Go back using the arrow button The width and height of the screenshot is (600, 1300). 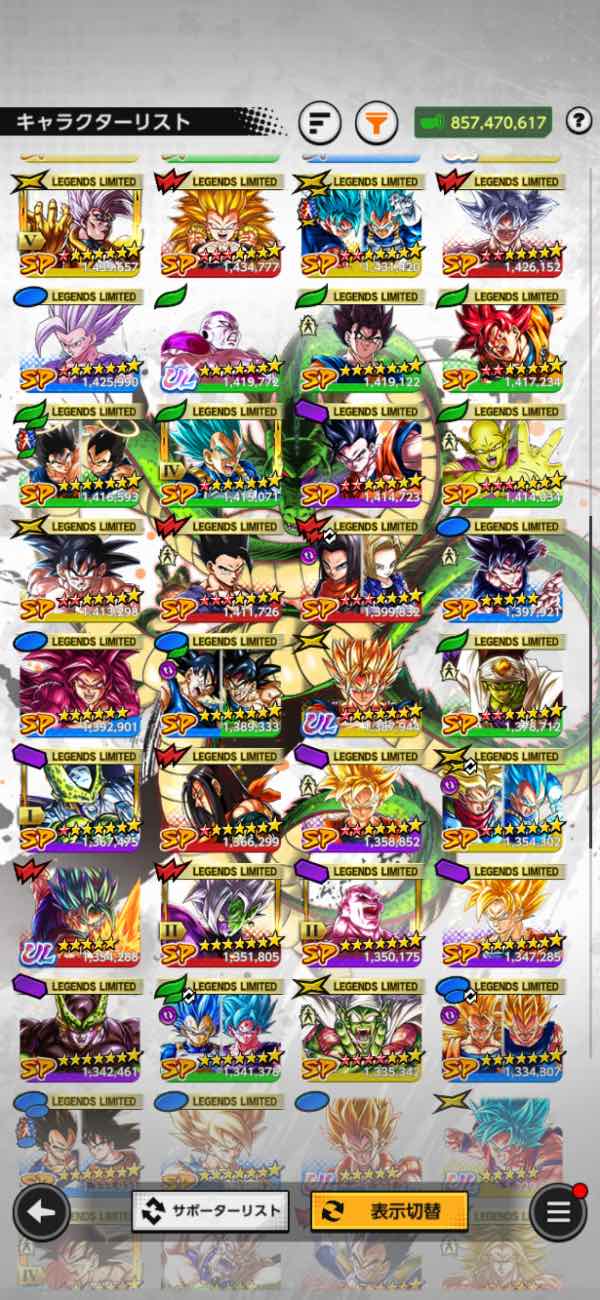tap(41, 1211)
